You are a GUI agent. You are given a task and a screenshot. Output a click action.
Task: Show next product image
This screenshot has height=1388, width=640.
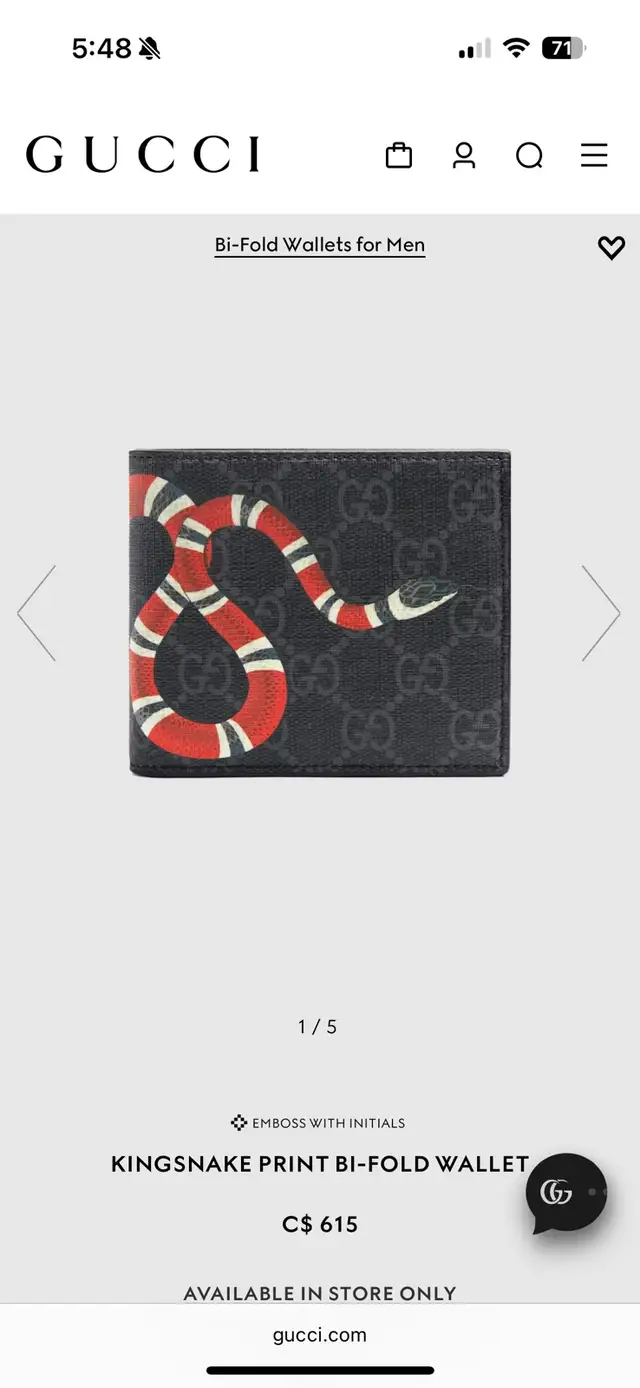click(601, 613)
